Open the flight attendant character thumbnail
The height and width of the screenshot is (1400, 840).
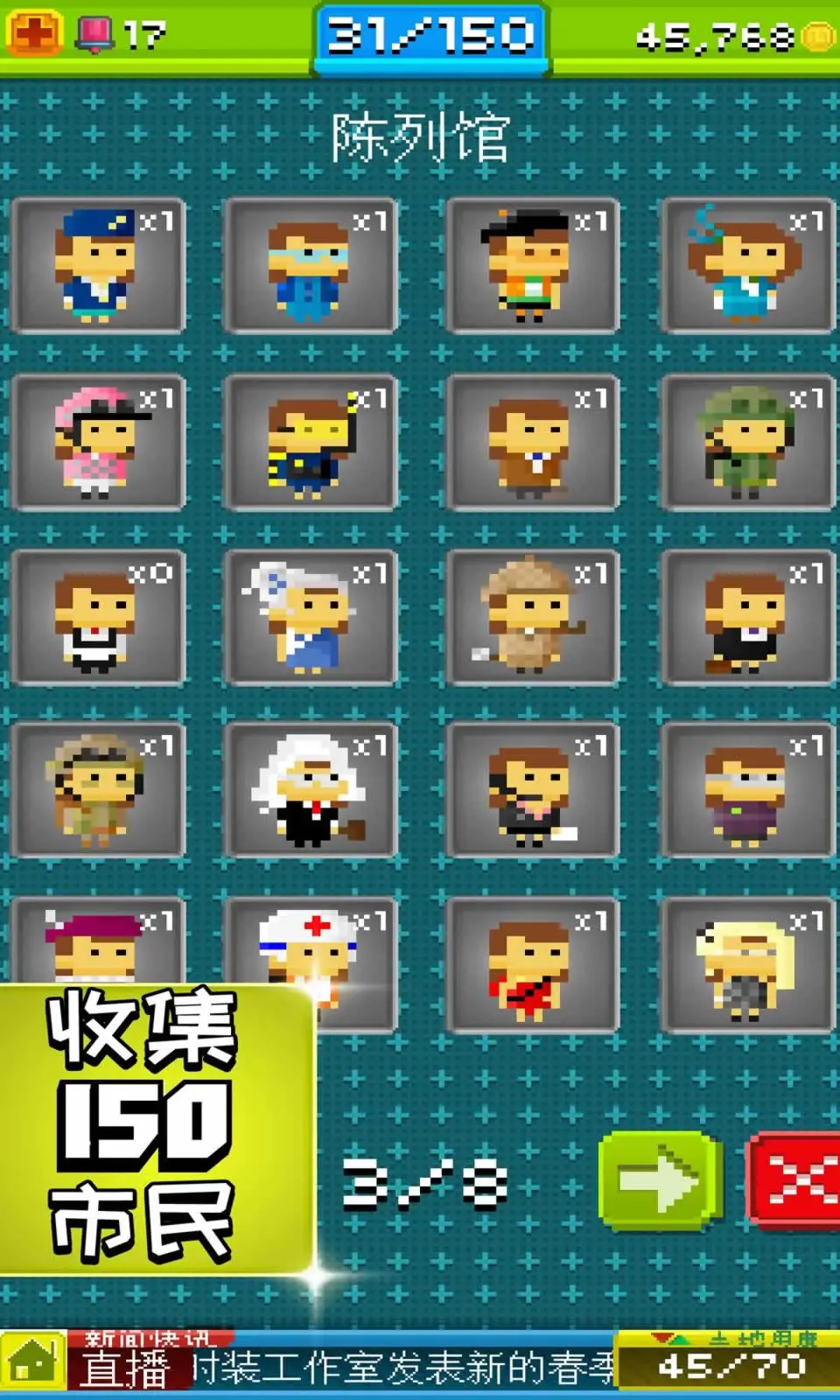tap(98, 267)
